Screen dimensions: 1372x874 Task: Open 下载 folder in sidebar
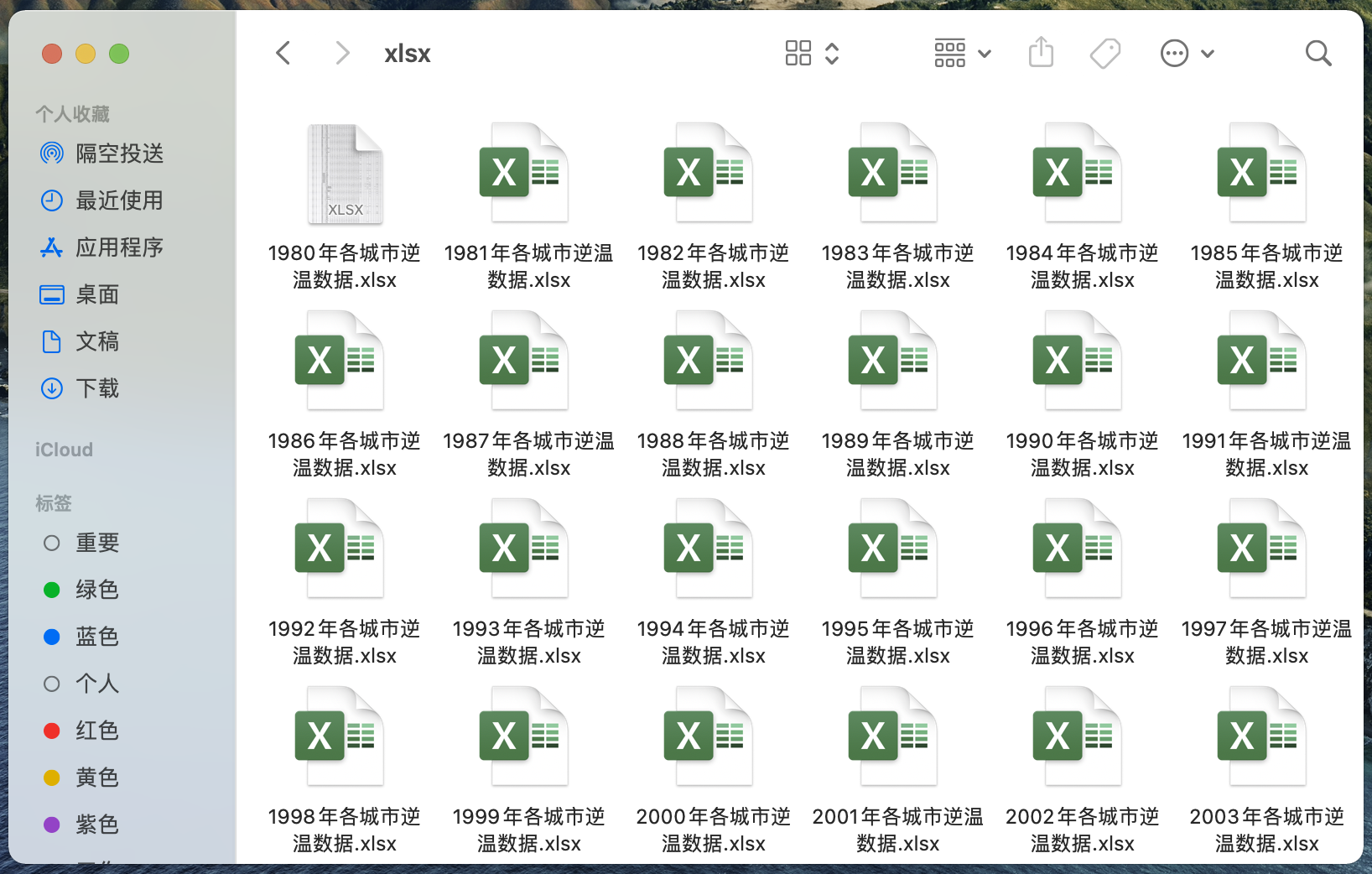coord(121,388)
